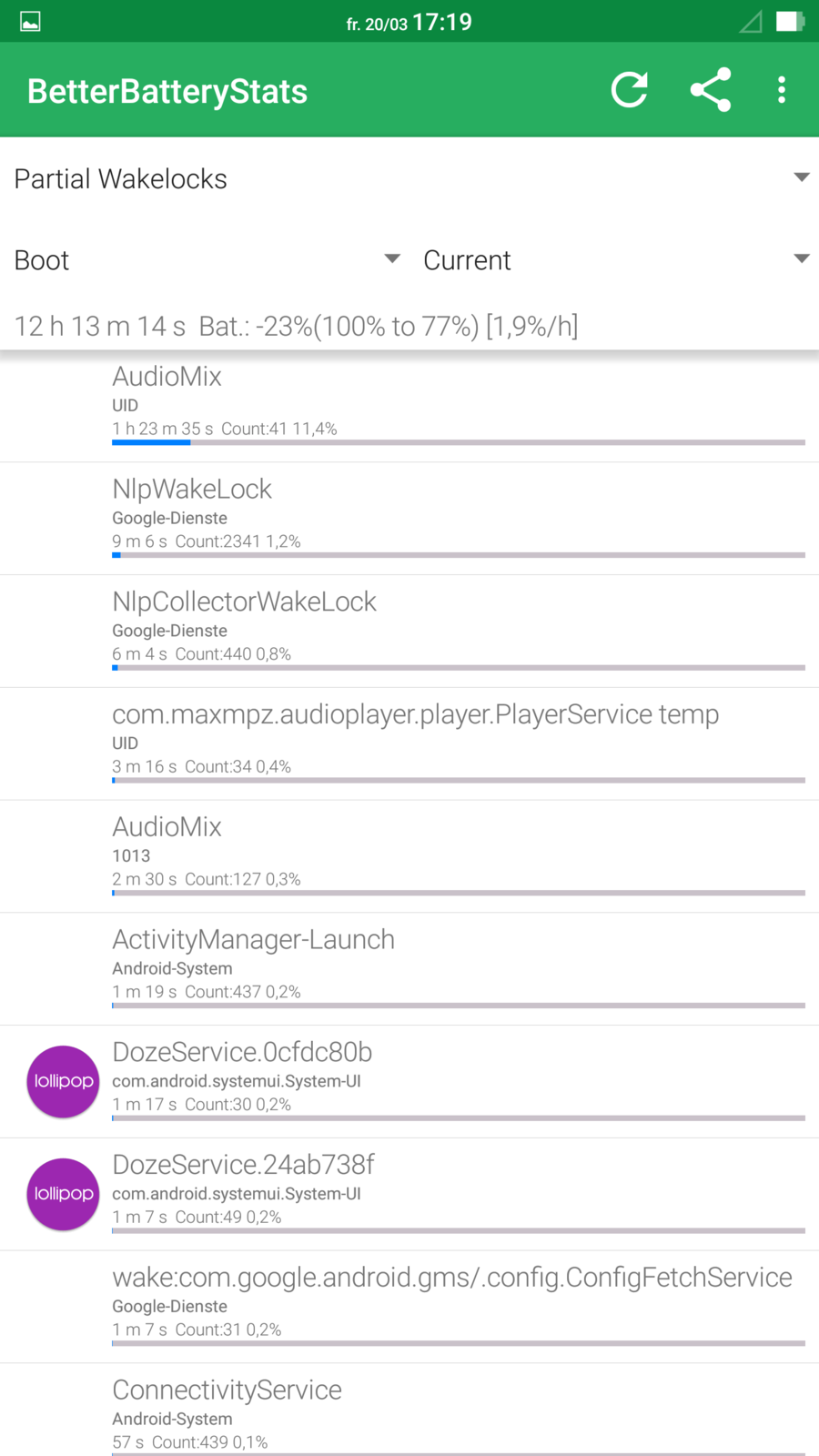The width and height of the screenshot is (819, 1456).
Task: Share the battery statistics
Action: click(x=710, y=90)
